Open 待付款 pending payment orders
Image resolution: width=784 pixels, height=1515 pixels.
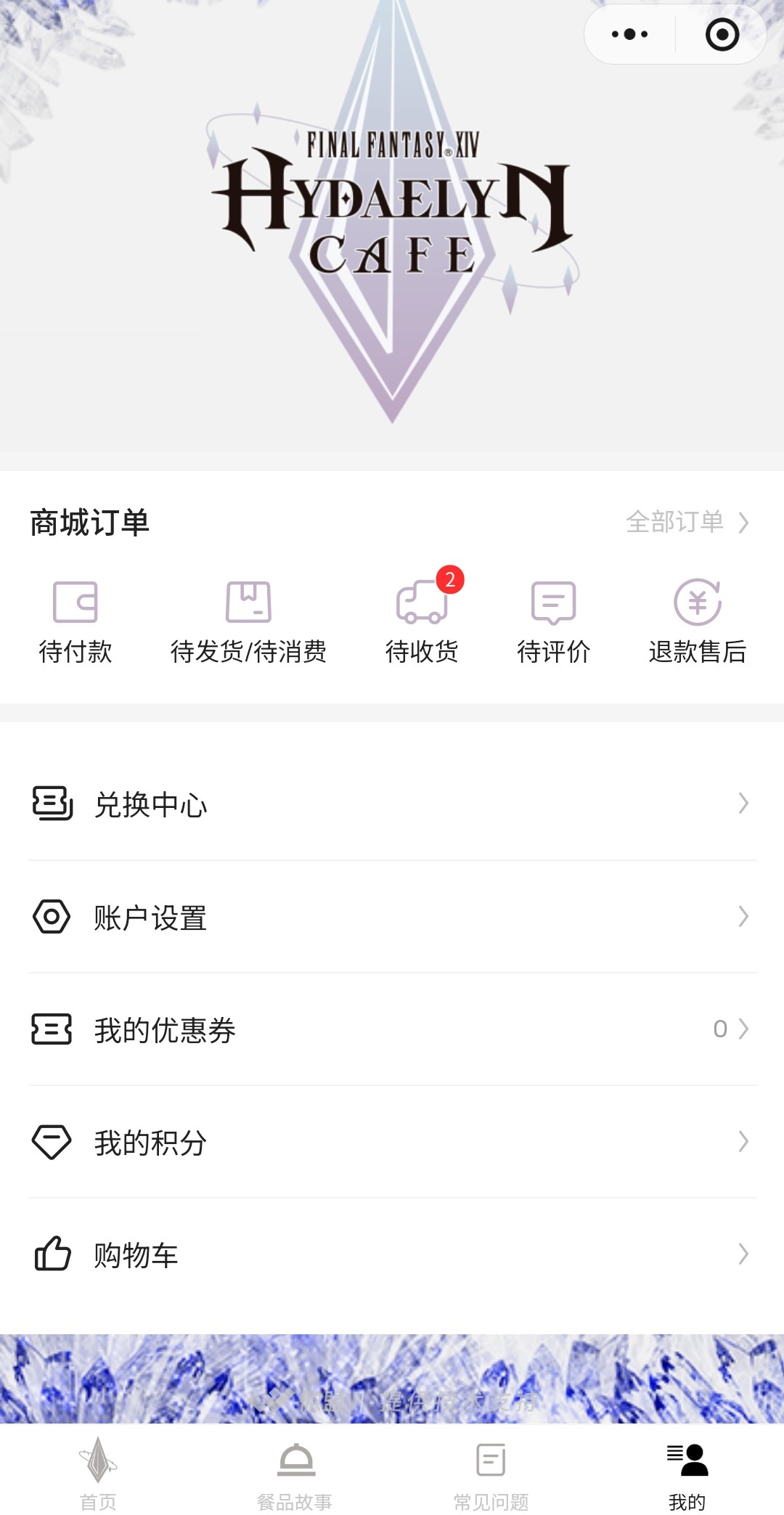click(75, 622)
